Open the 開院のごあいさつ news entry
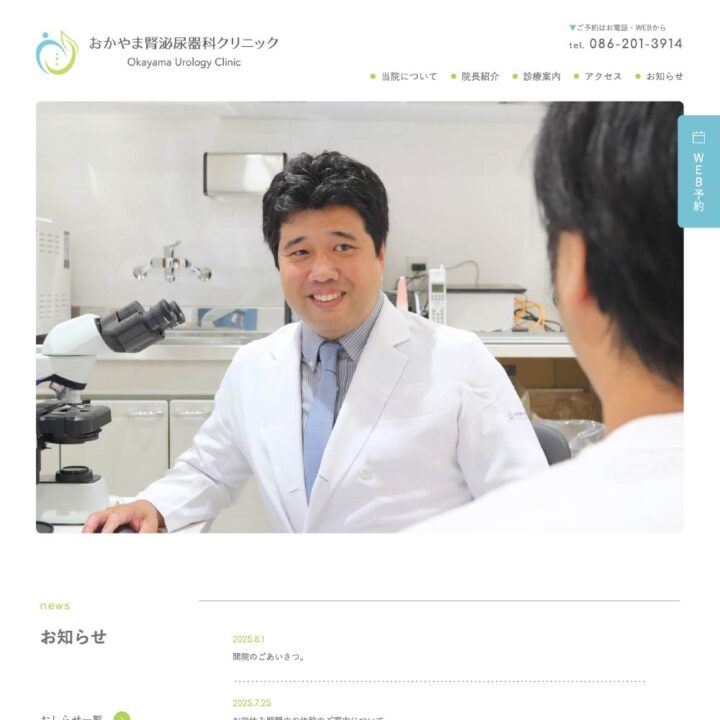720x720 pixels. pyautogui.click(x=269, y=657)
